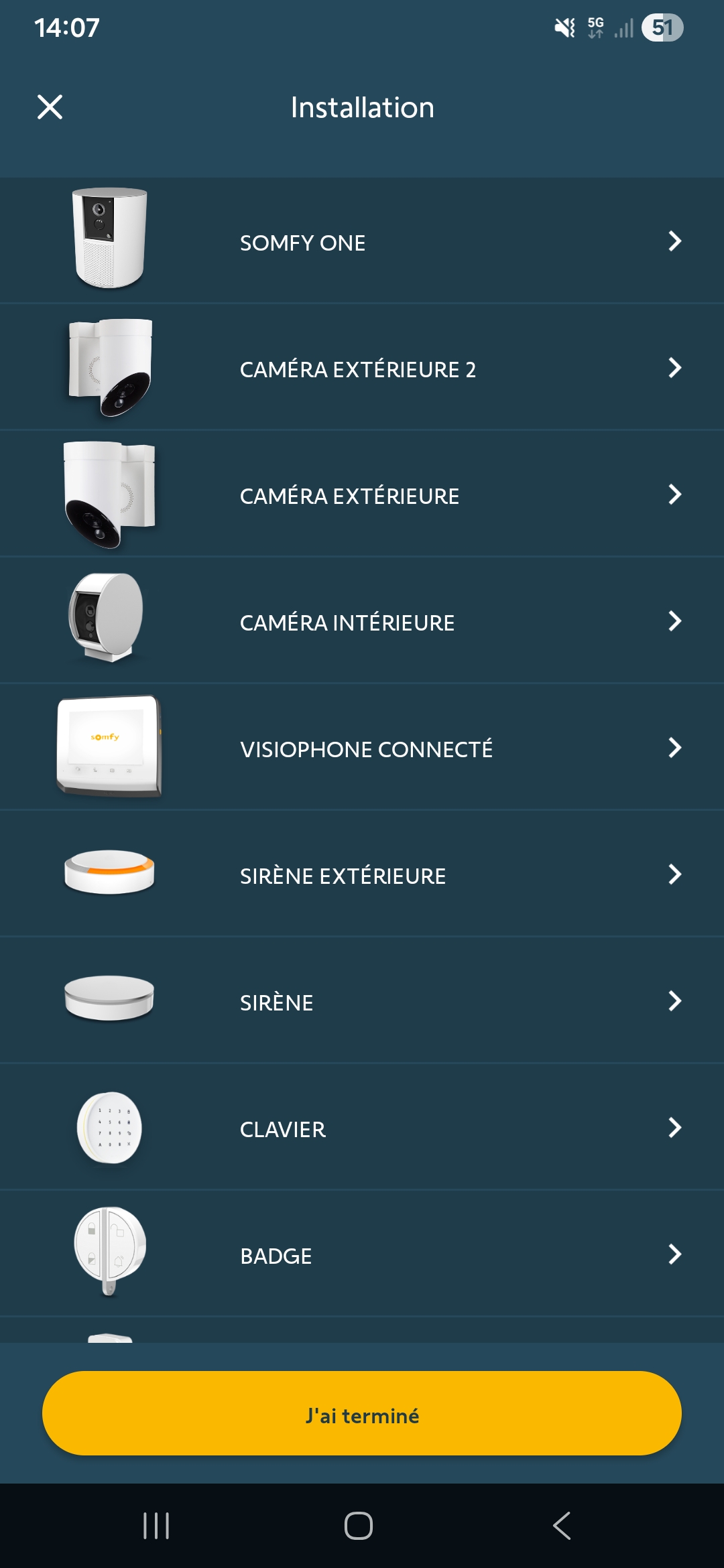Choose the Caméra Extérieure row
The width and height of the screenshot is (724, 1568).
tap(362, 495)
